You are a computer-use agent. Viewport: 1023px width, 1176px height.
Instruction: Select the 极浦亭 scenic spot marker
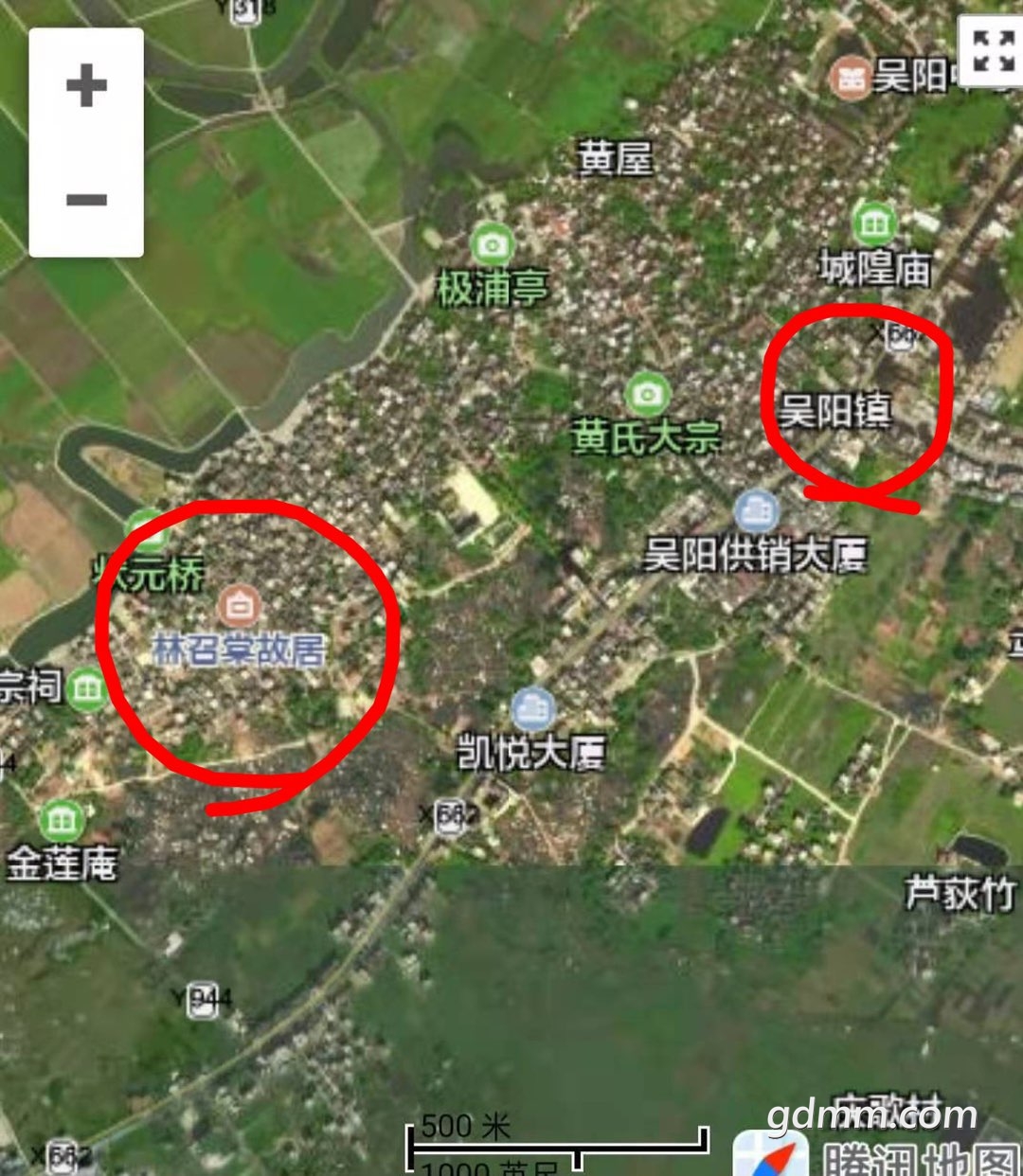491,246
